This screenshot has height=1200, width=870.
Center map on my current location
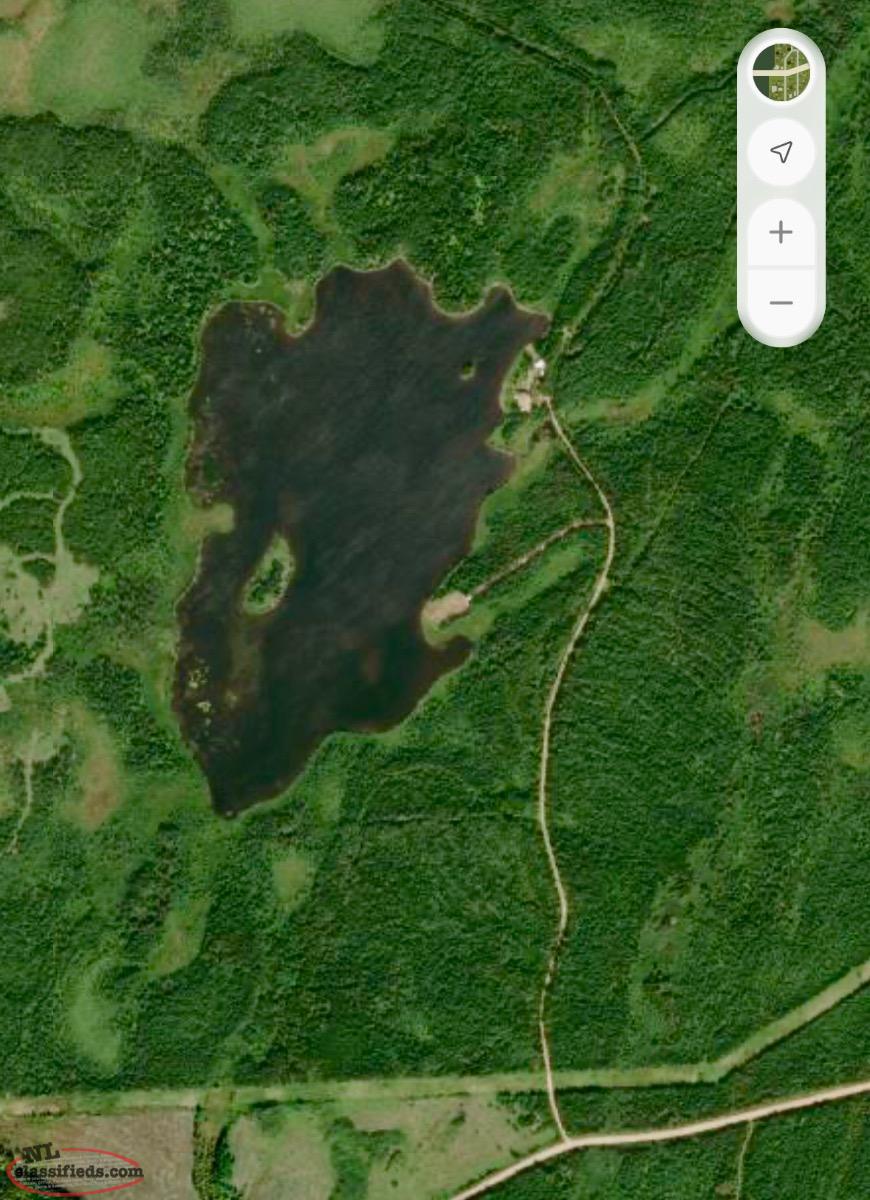click(781, 152)
